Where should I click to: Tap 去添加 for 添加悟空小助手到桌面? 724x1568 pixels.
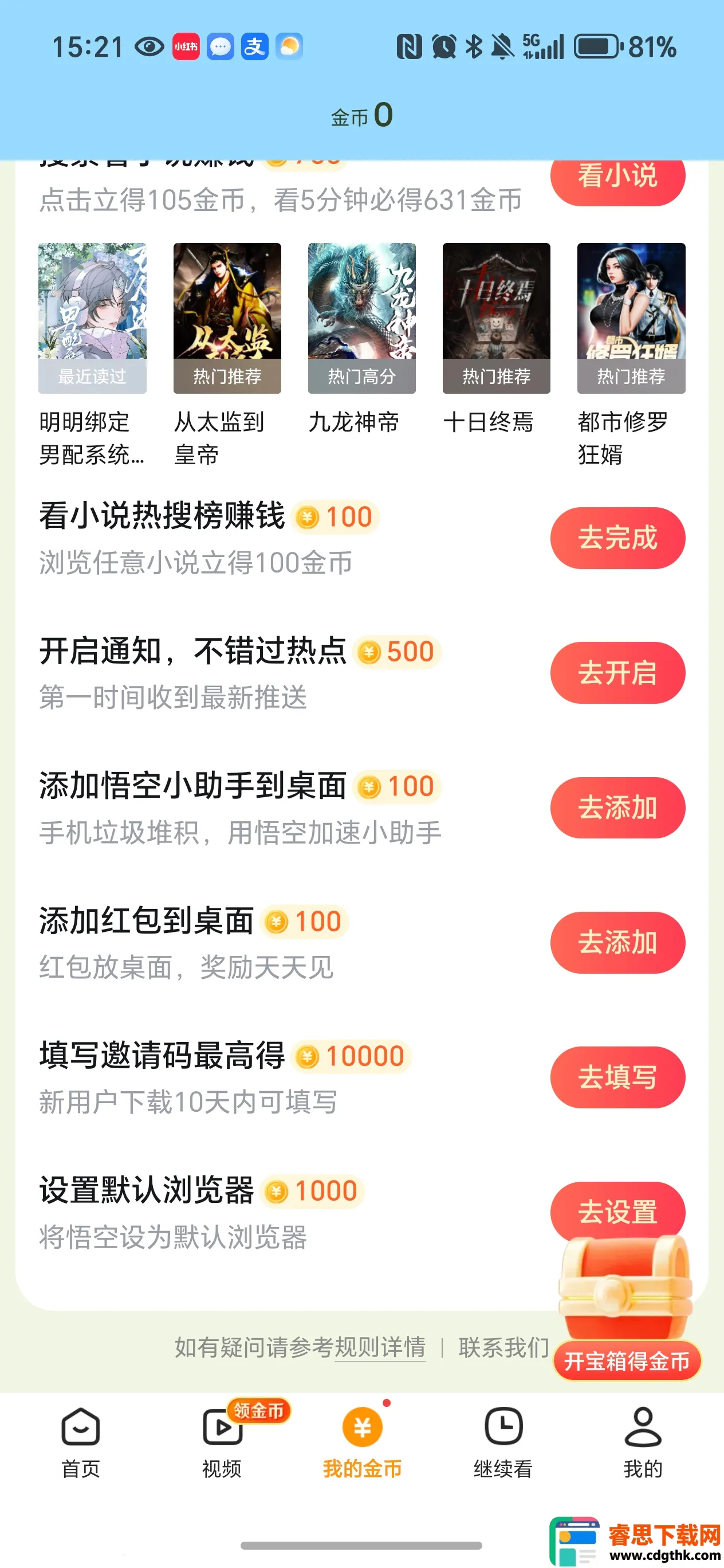[x=617, y=807]
